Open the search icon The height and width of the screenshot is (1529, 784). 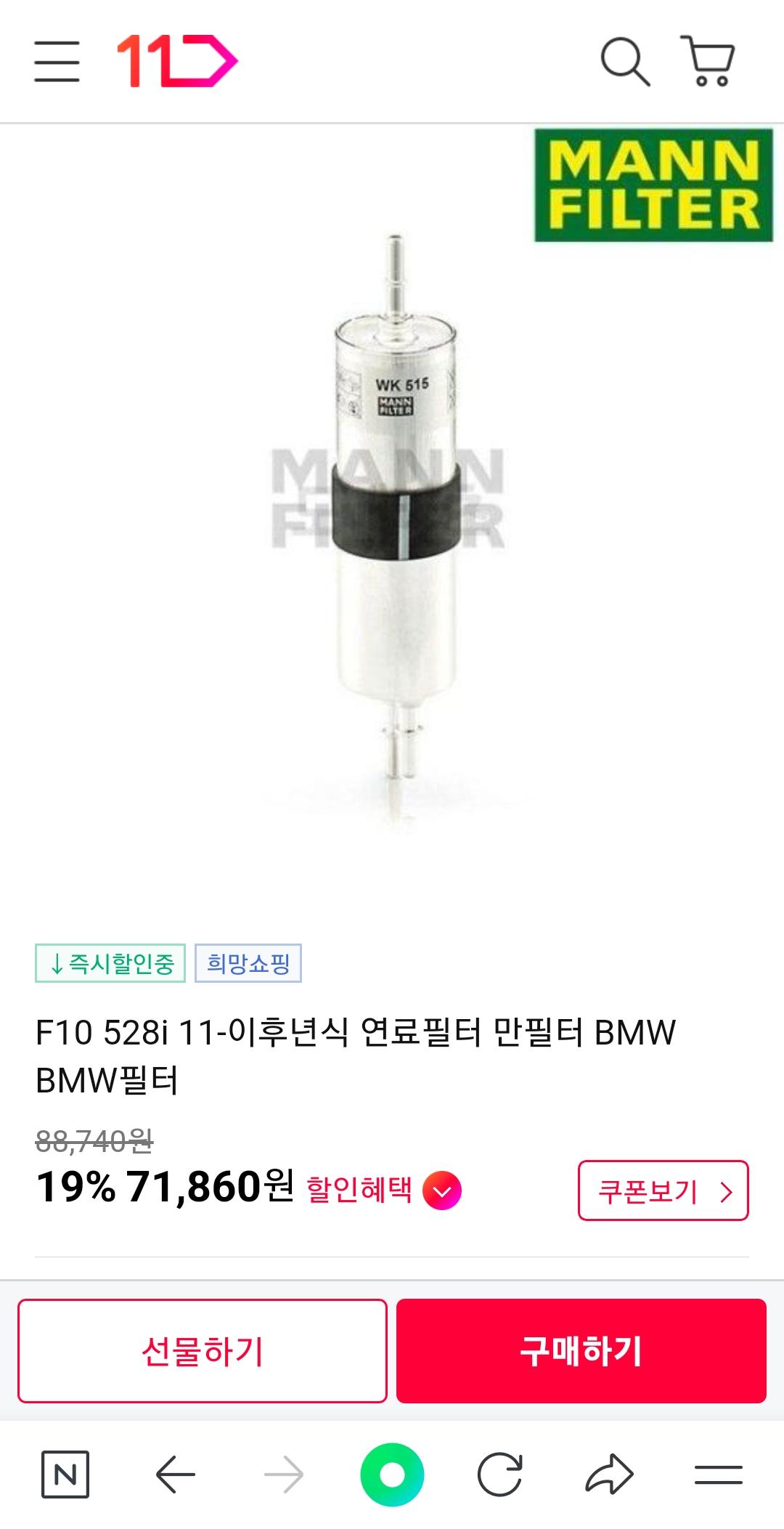[x=624, y=62]
